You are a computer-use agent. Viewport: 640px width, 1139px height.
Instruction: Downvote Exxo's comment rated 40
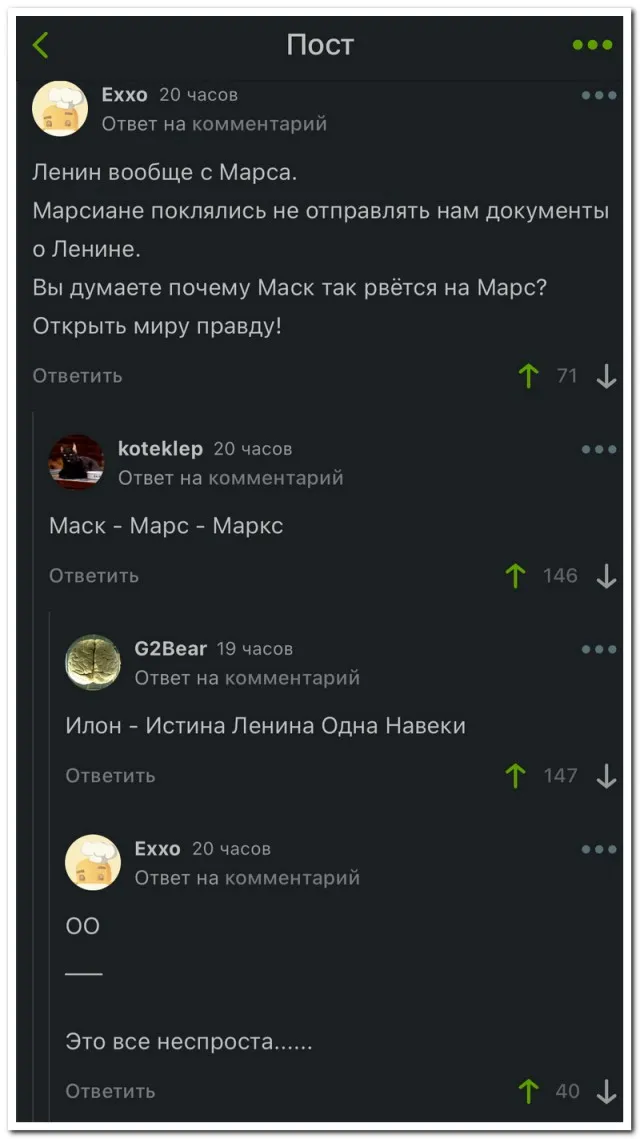[606, 1091]
